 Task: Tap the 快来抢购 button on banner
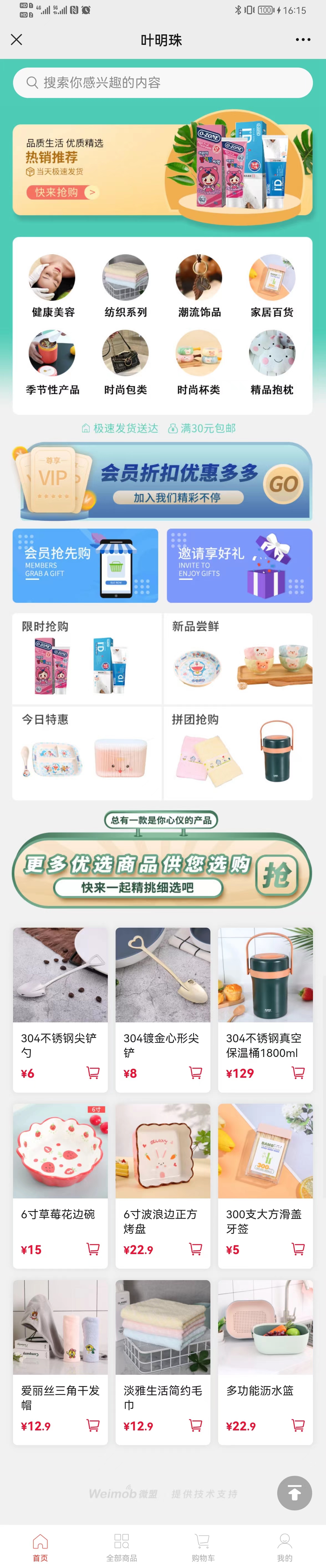tap(62, 192)
